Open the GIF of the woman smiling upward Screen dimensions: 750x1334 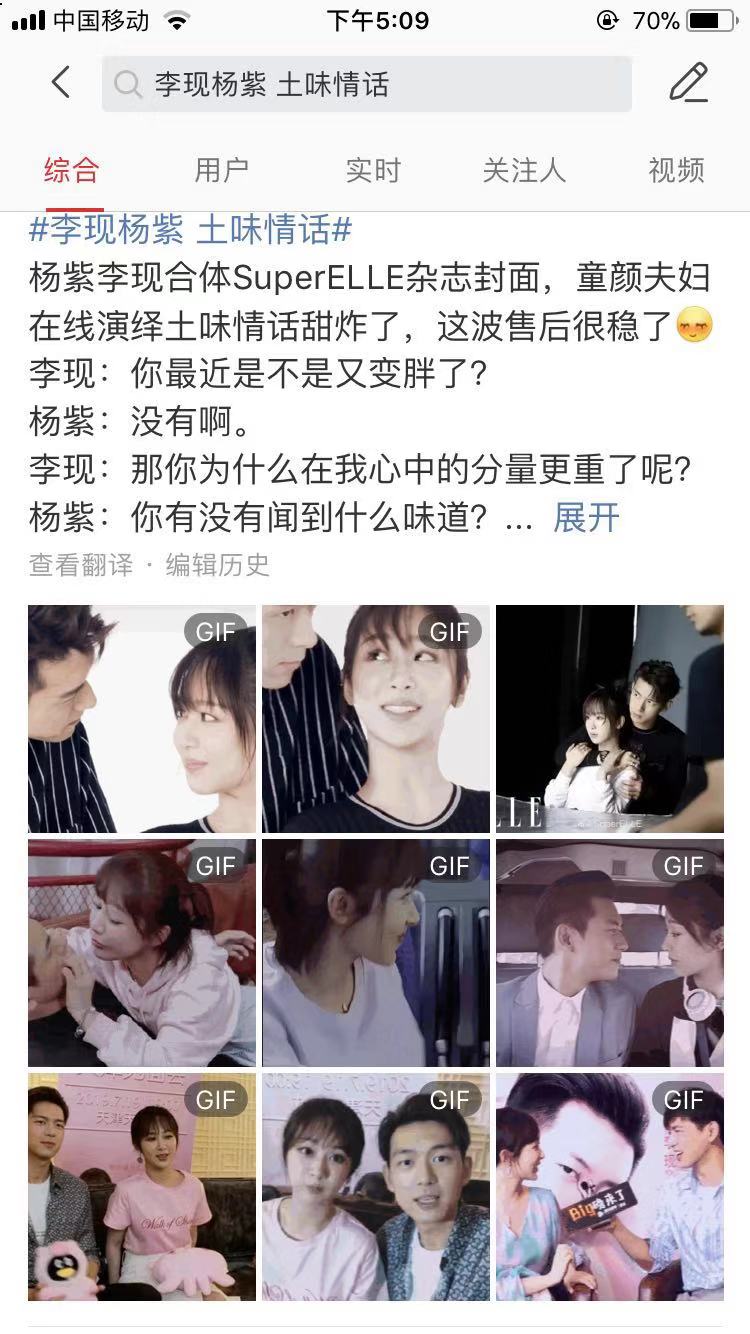[376, 718]
